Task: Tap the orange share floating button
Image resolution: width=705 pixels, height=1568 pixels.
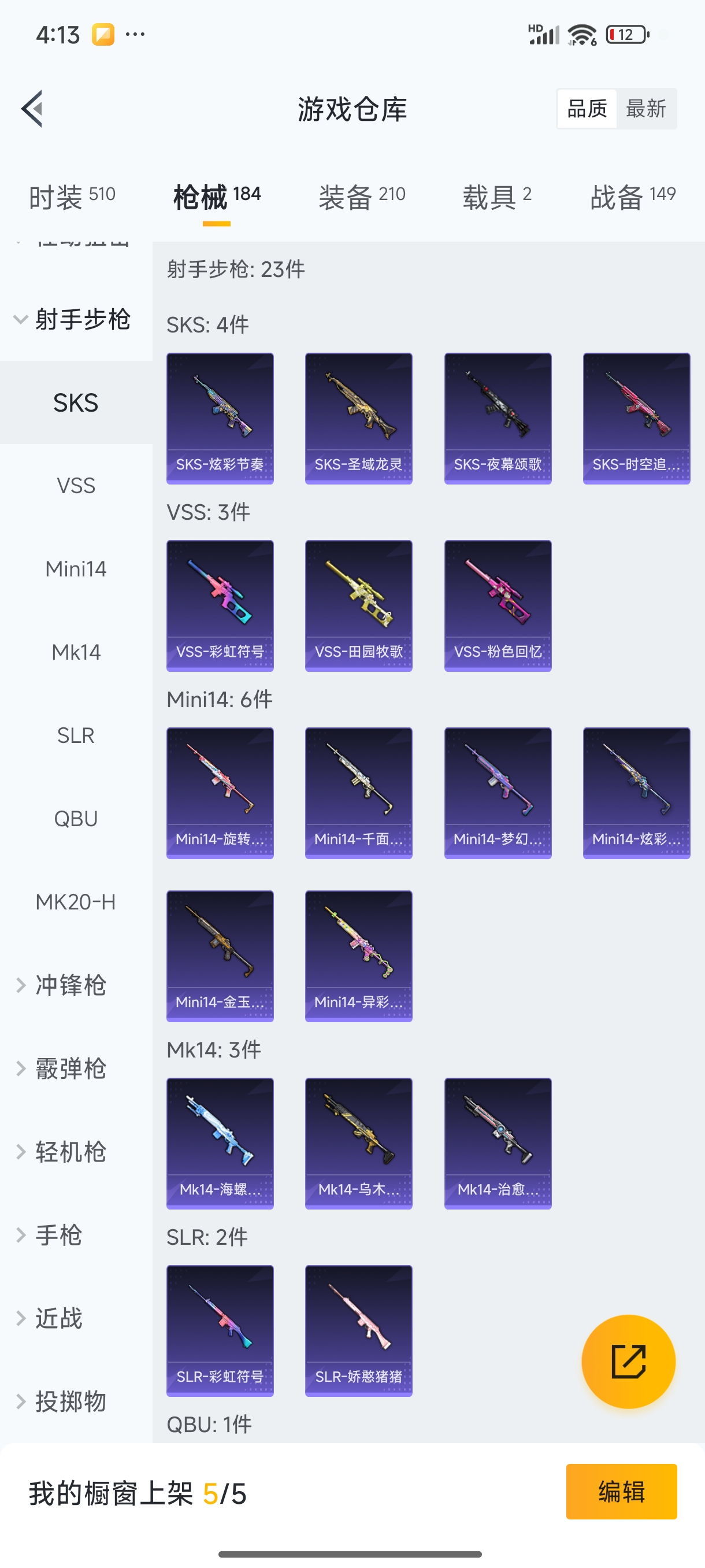Action: 628,1361
